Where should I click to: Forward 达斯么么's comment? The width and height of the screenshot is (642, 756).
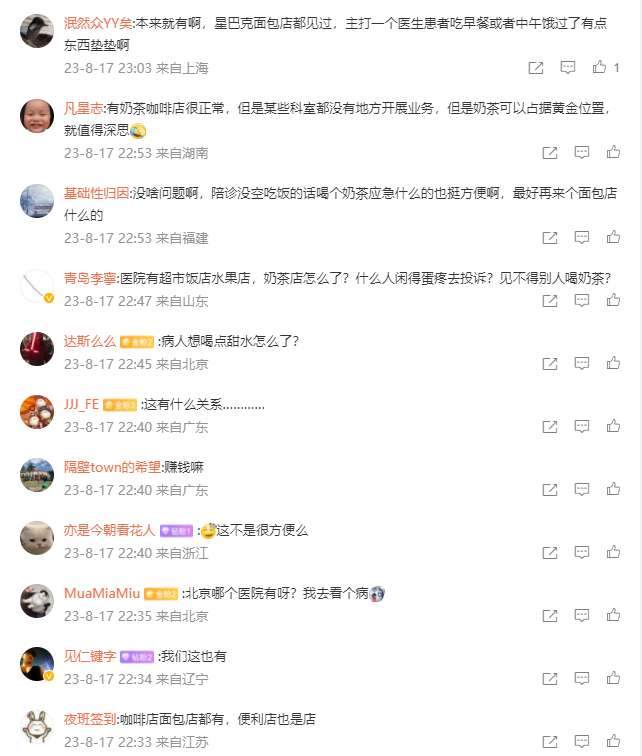549,364
